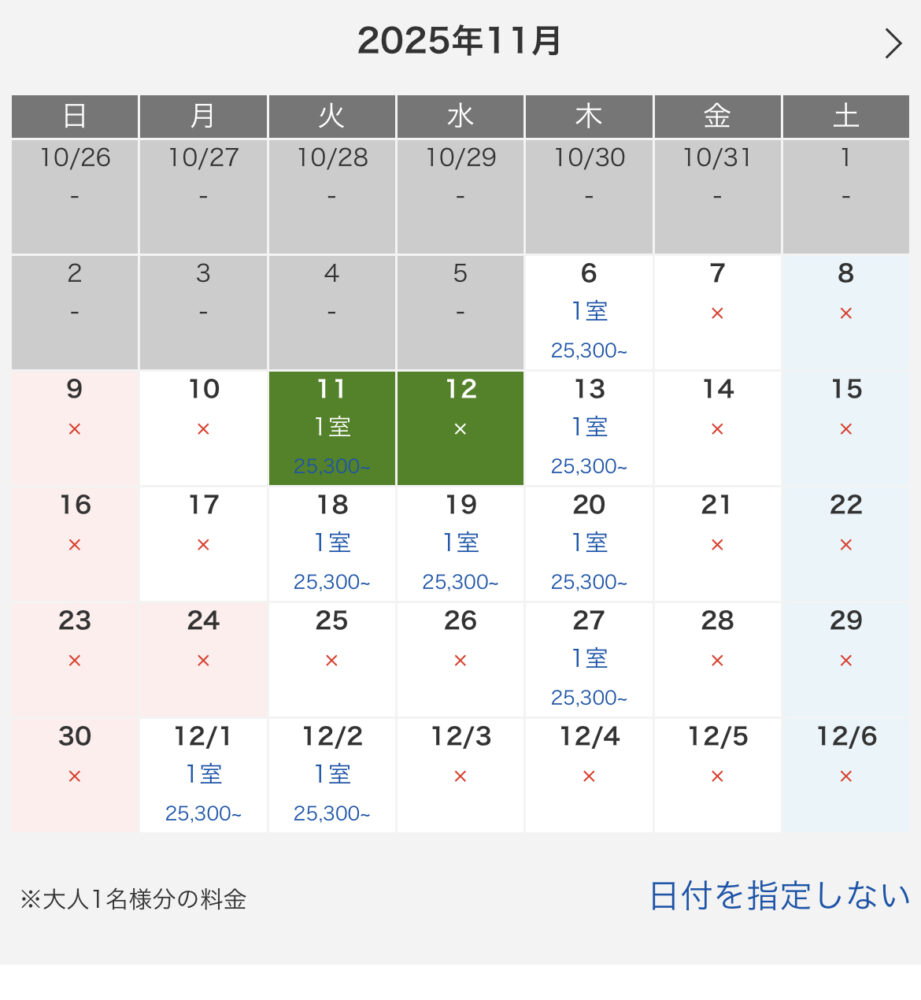Go to the next month
Image resolution: width=921 pixels, height=1000 pixels.
[892, 44]
